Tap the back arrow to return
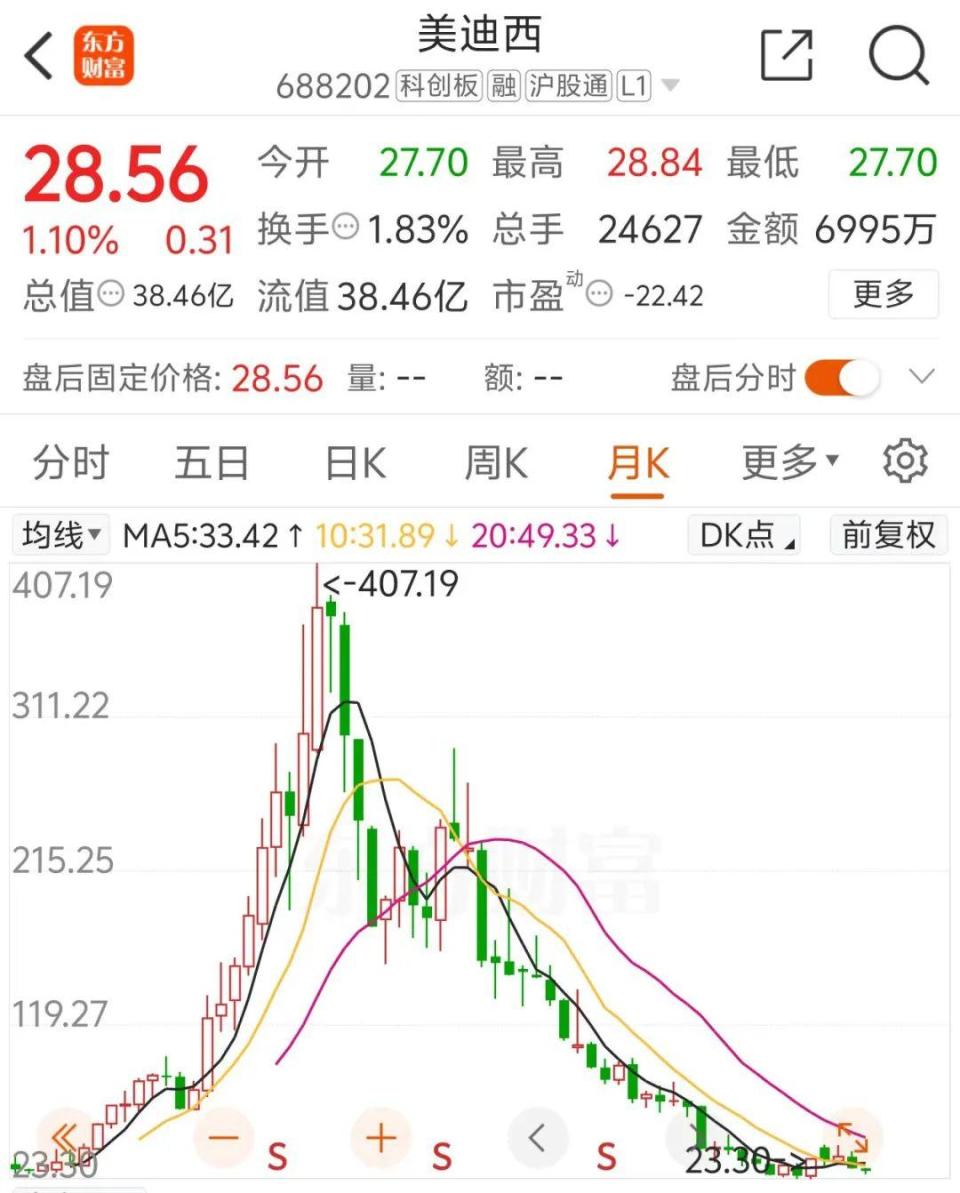The height and width of the screenshot is (1193, 960). click(x=37, y=56)
